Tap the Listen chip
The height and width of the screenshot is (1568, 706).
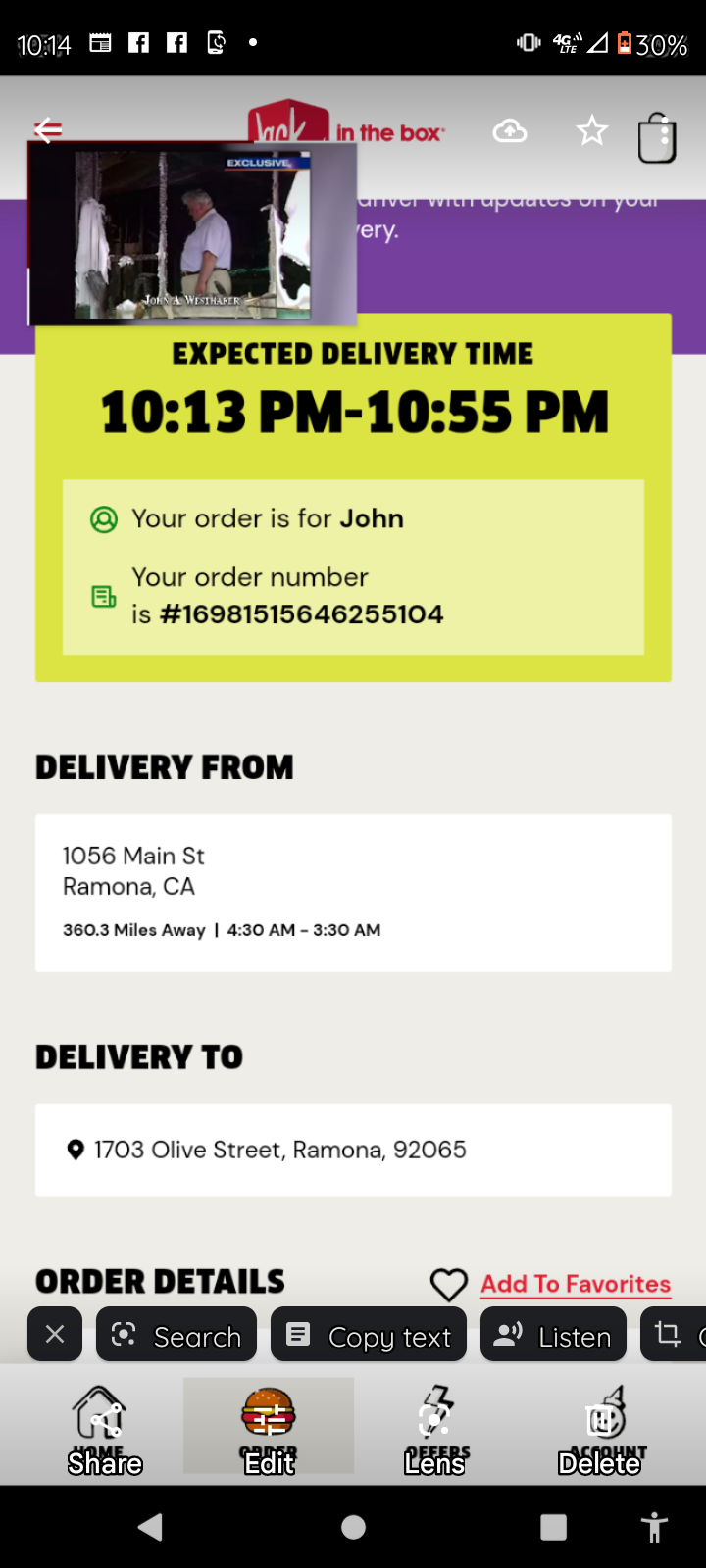553,1334
